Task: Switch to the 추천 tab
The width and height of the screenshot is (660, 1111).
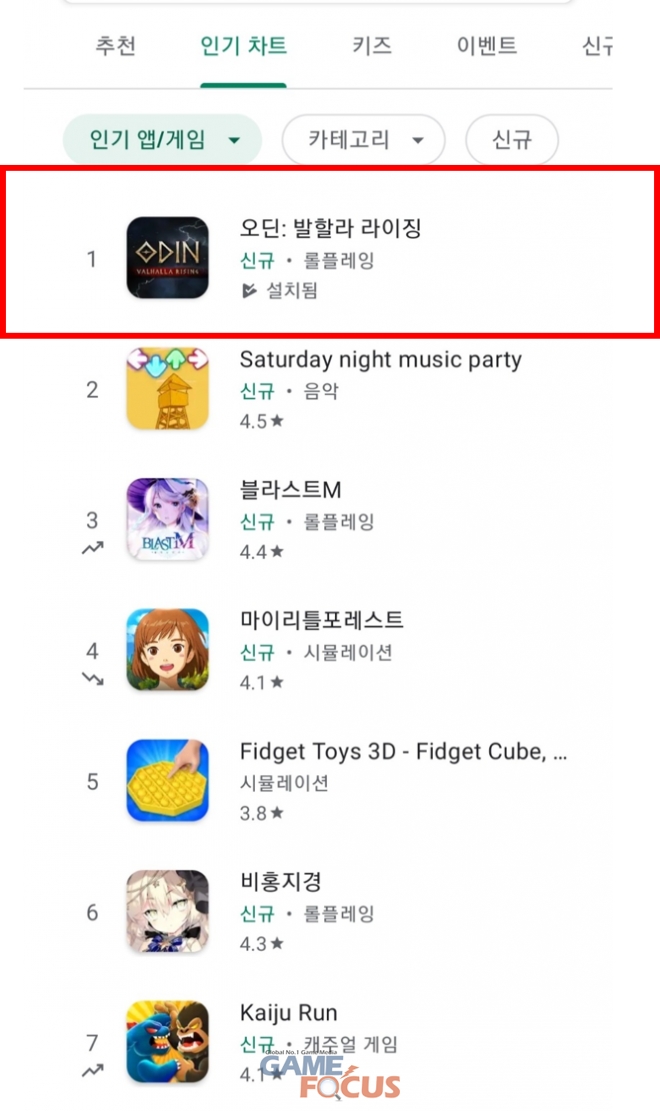Action: pyautogui.click(x=116, y=46)
